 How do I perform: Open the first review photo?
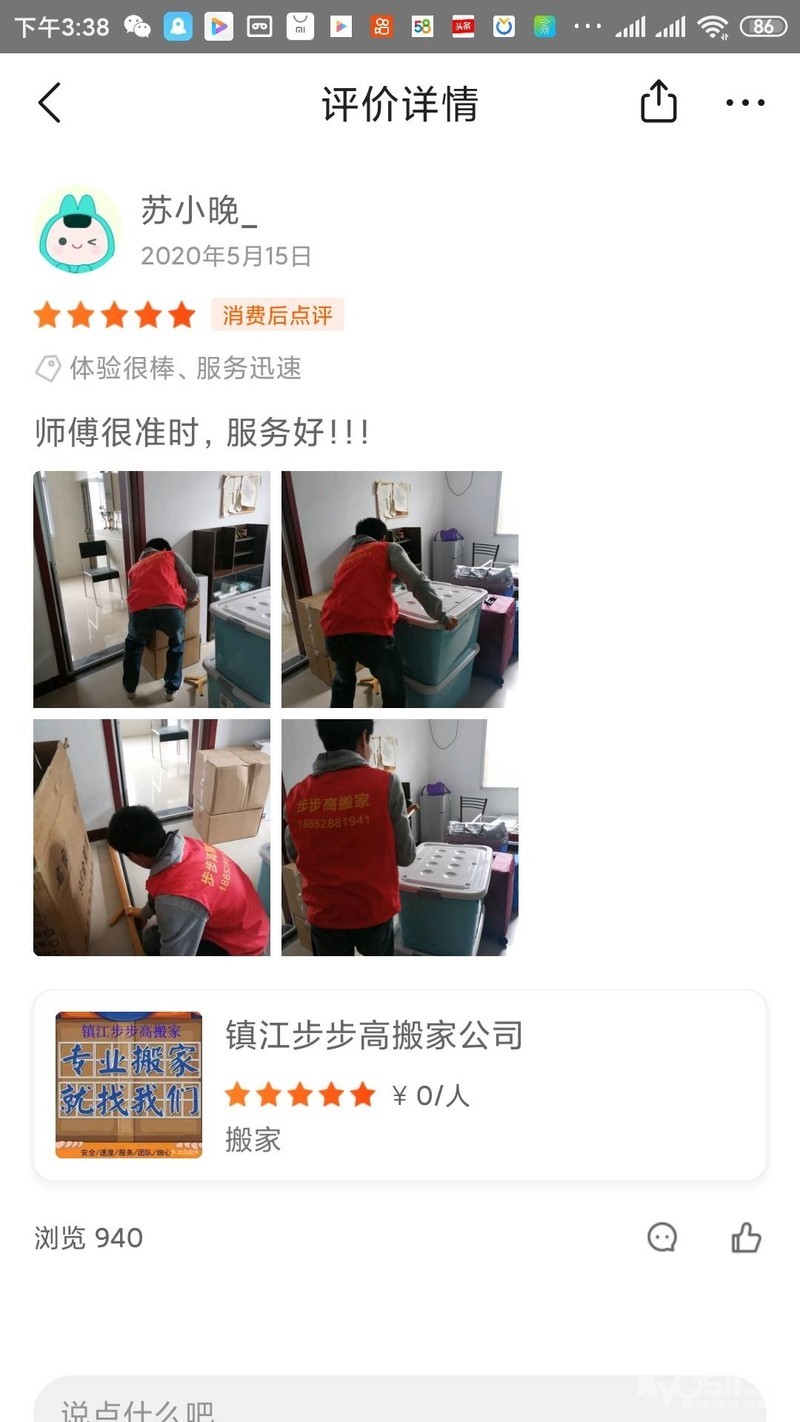[x=152, y=589]
